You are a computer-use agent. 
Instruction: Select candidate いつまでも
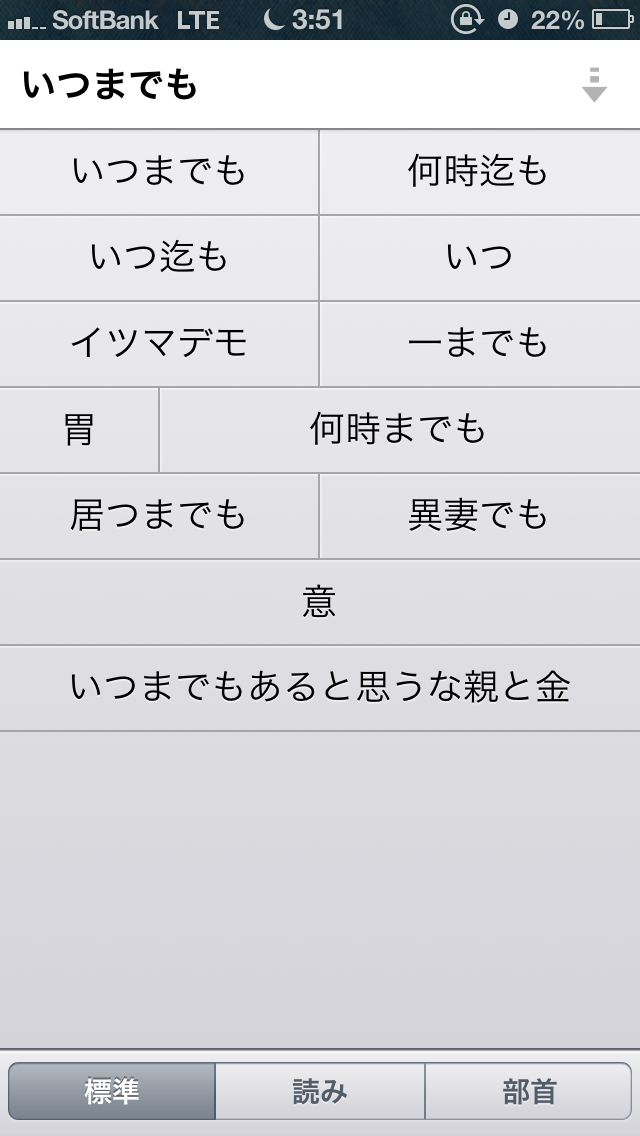click(x=159, y=172)
